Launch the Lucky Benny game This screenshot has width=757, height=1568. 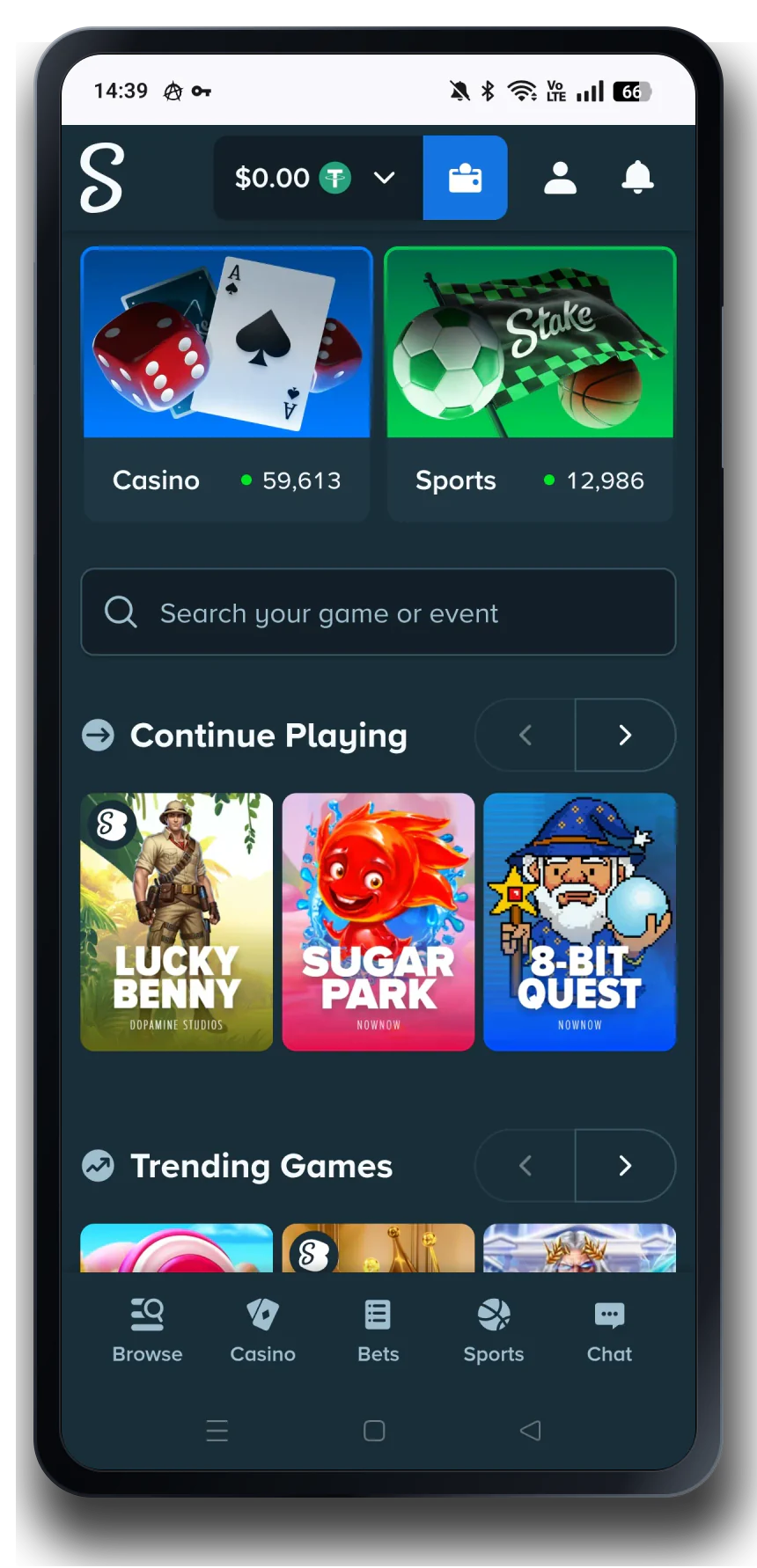(x=177, y=922)
